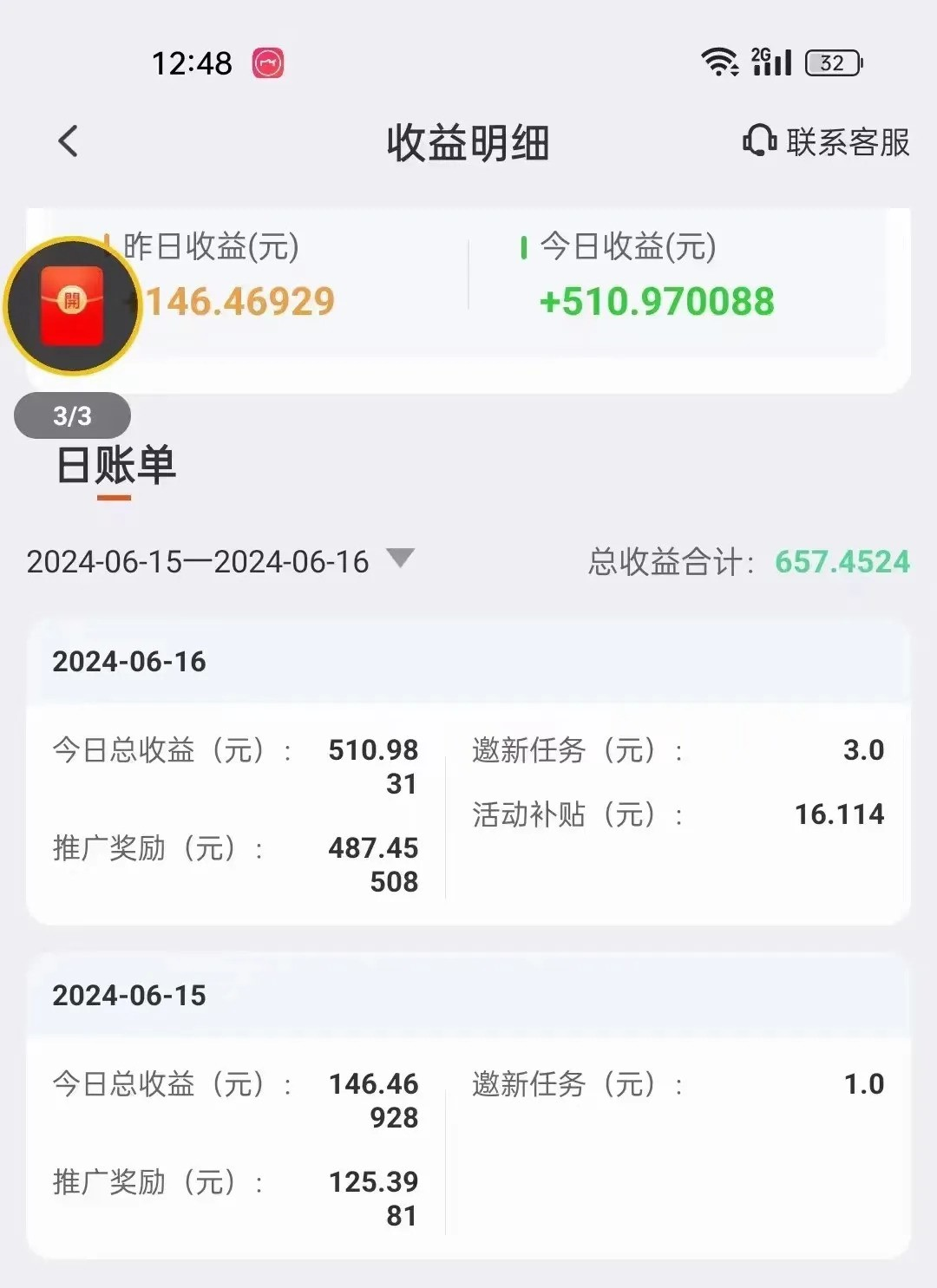This screenshot has width=937, height=1288.
Task: Click the 3/3 counter badge
Action: click(x=73, y=415)
